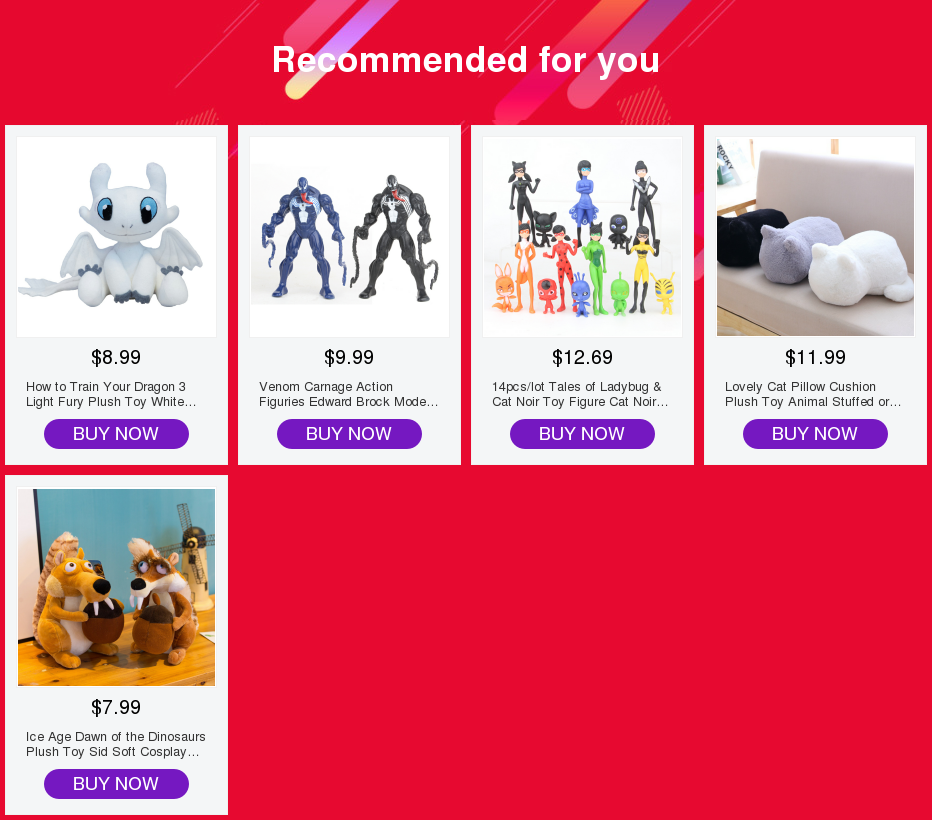The height and width of the screenshot is (820, 932).
Task: Hit BUY NOW on Lovely Cat Pillow
Action: coord(815,434)
